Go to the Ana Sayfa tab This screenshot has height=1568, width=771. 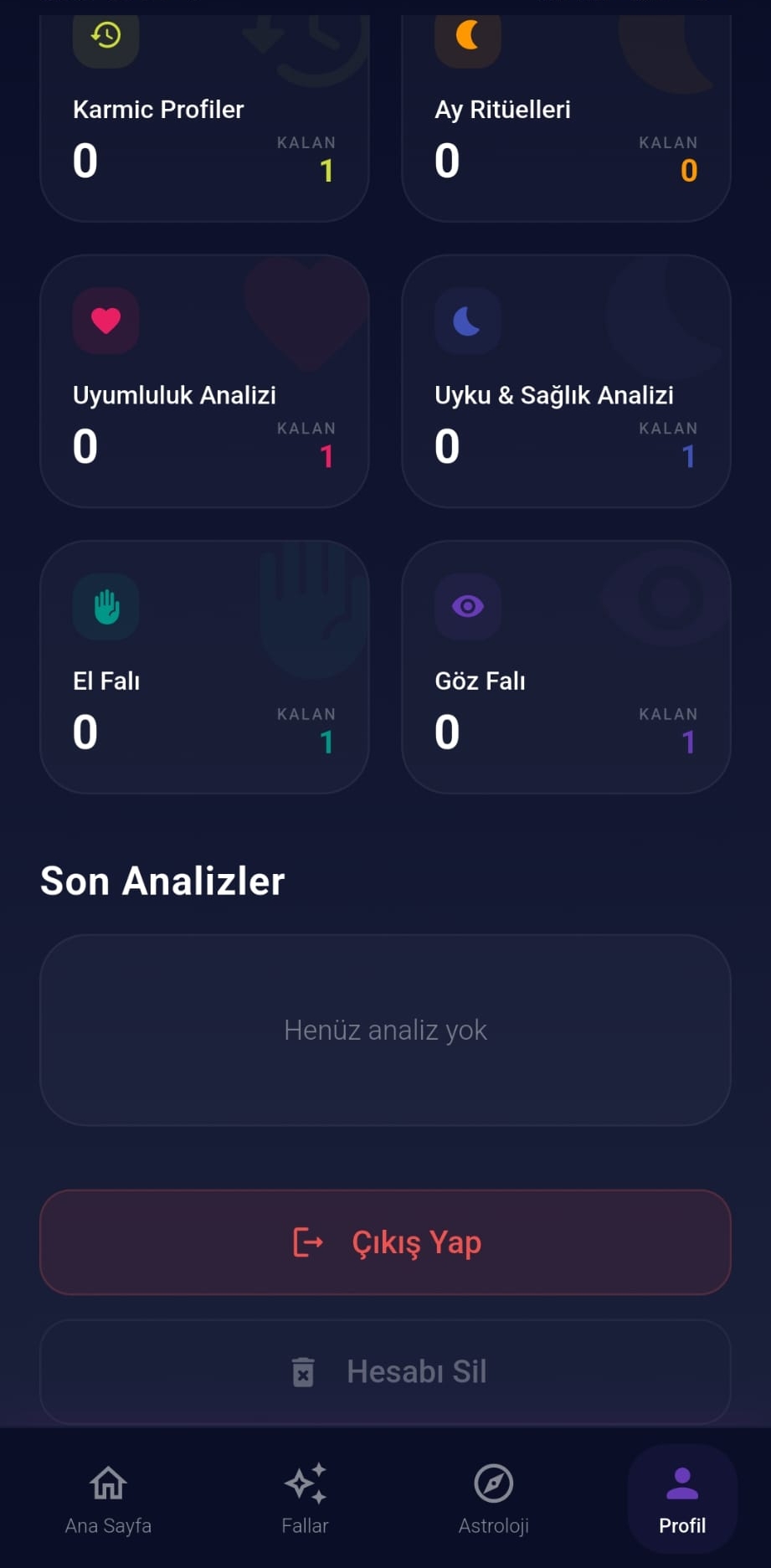[x=108, y=1499]
